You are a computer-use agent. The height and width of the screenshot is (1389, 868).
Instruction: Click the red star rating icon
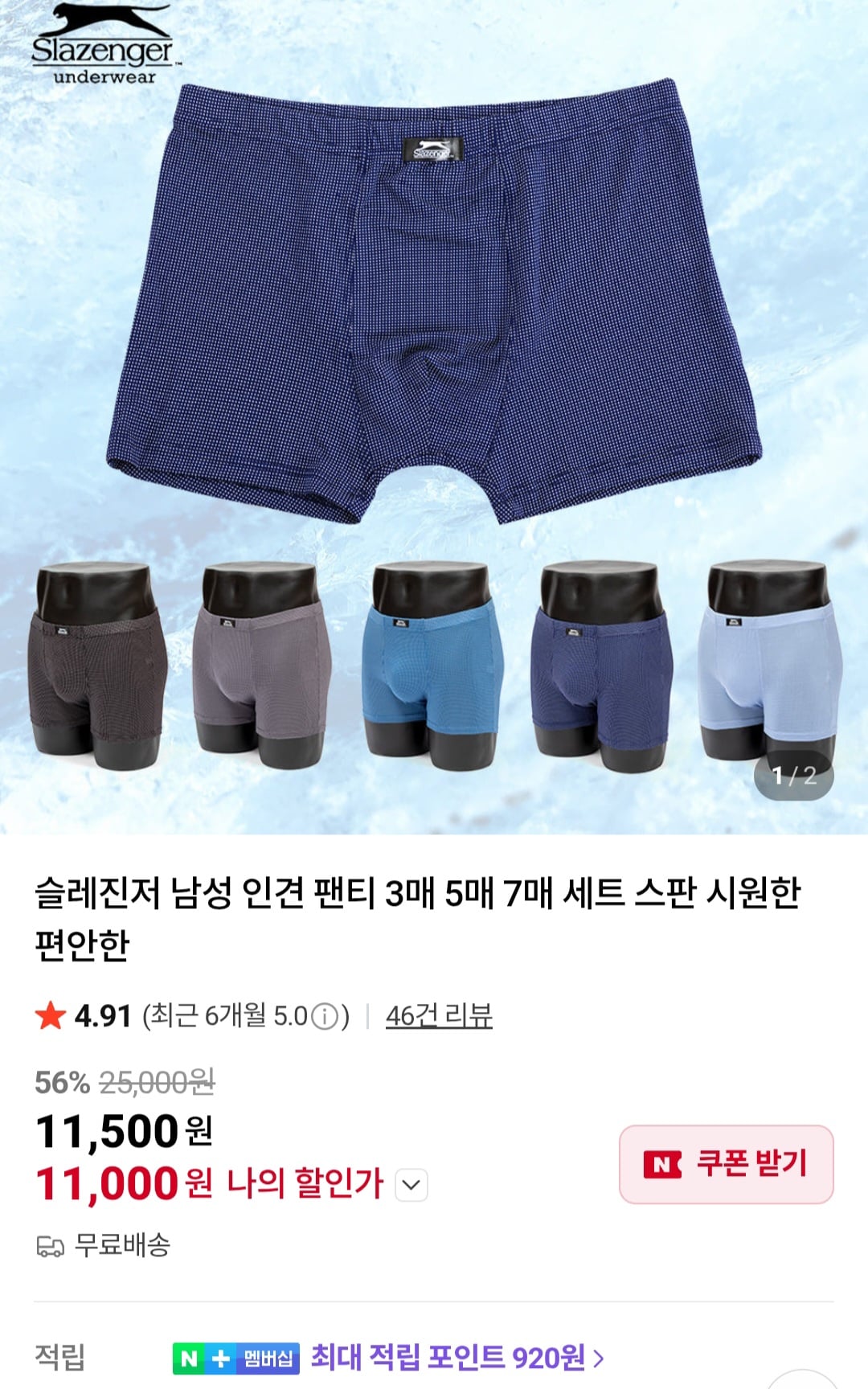tap(52, 1014)
